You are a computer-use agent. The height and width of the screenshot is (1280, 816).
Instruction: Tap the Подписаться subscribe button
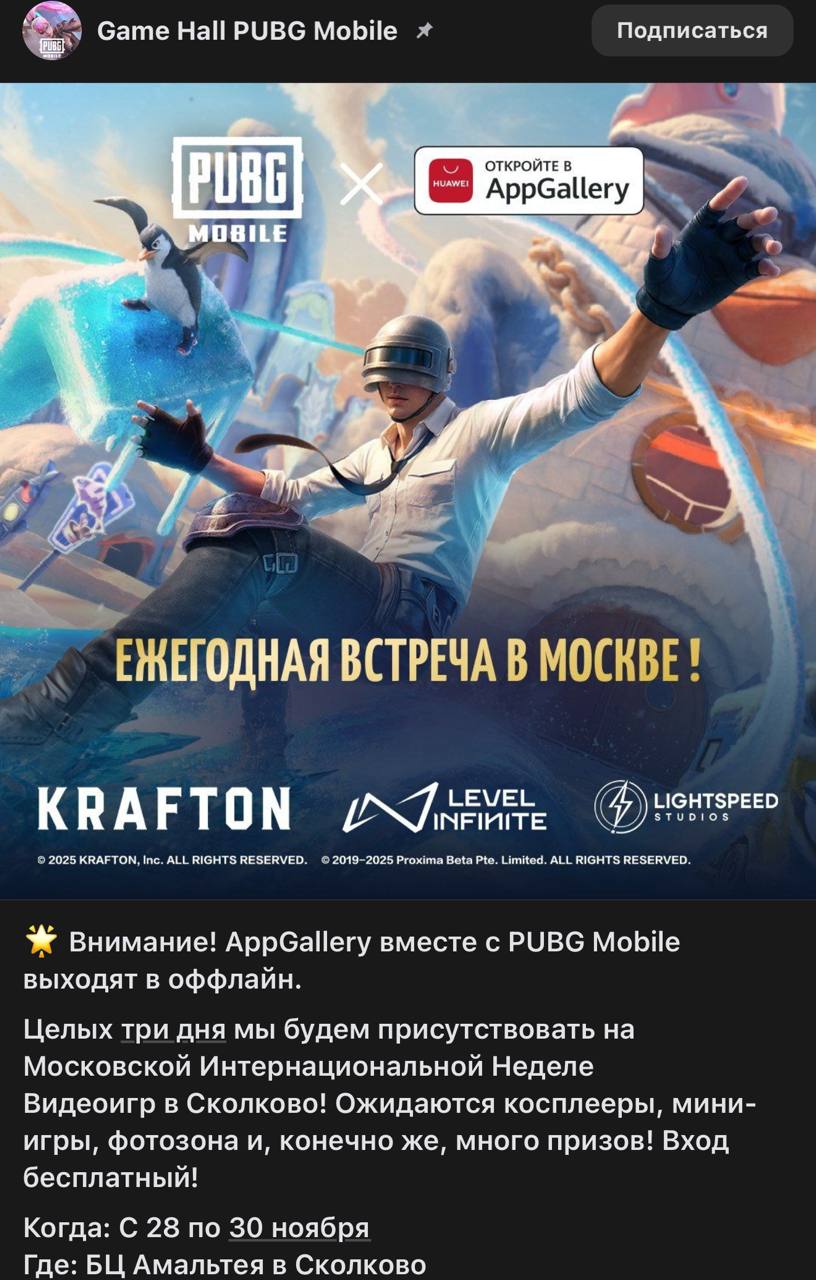692,31
